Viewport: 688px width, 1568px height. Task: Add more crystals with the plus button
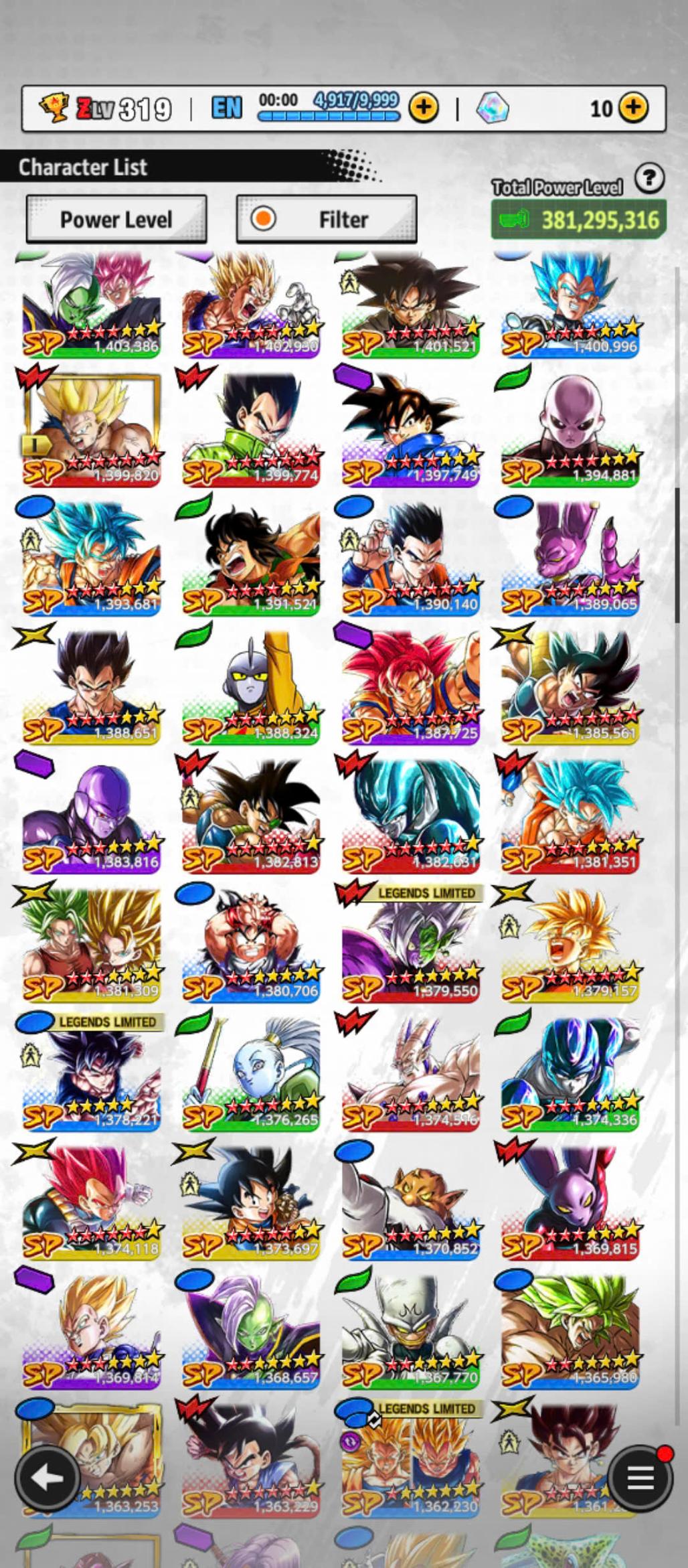(x=633, y=107)
